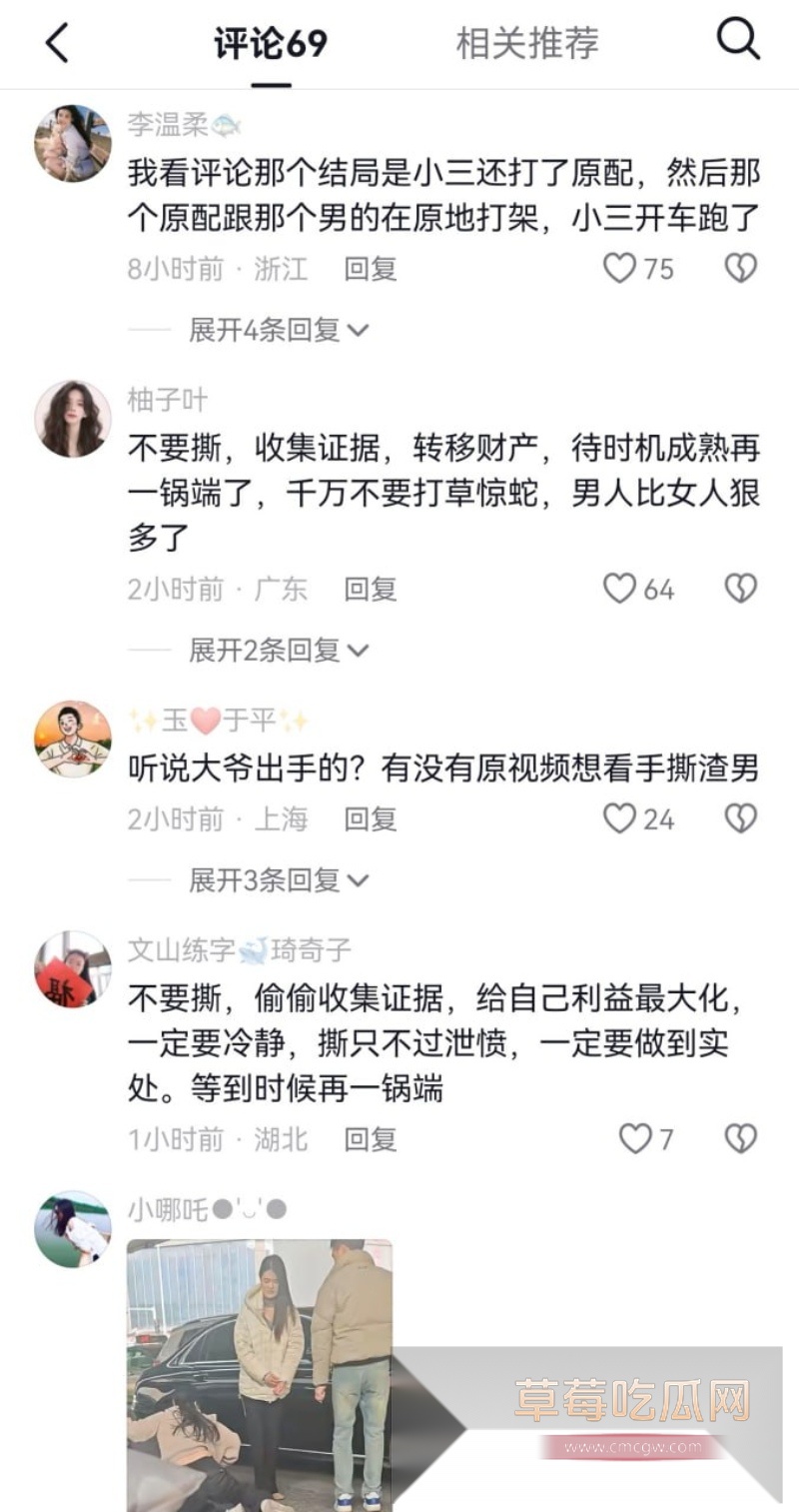Click the dislike icon on 文山练字's comment
The image size is (799, 1512).
pos(739,1138)
